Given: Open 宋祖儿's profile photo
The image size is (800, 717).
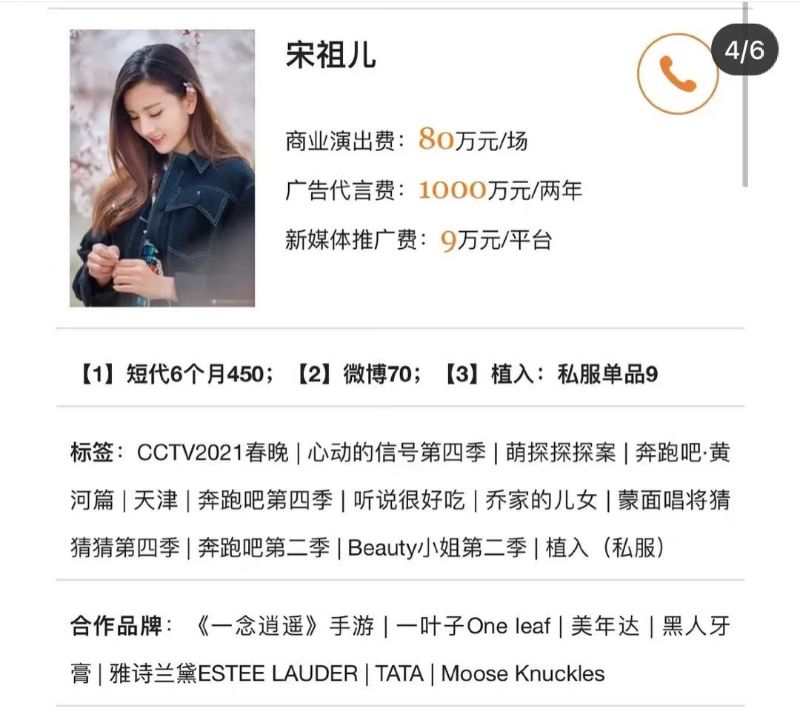Looking at the screenshot, I should (162, 168).
